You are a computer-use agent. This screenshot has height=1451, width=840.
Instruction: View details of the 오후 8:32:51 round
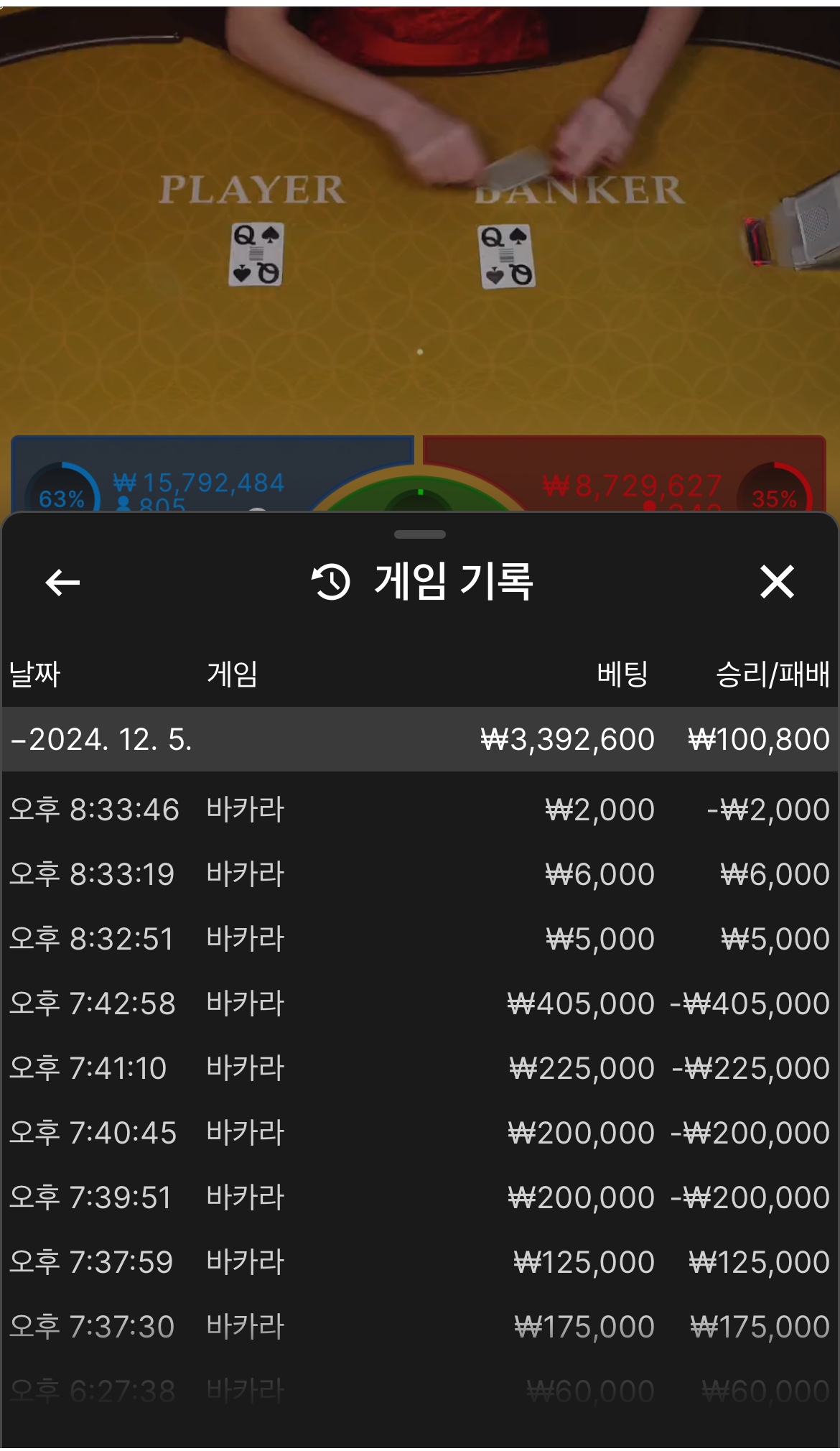[420, 939]
